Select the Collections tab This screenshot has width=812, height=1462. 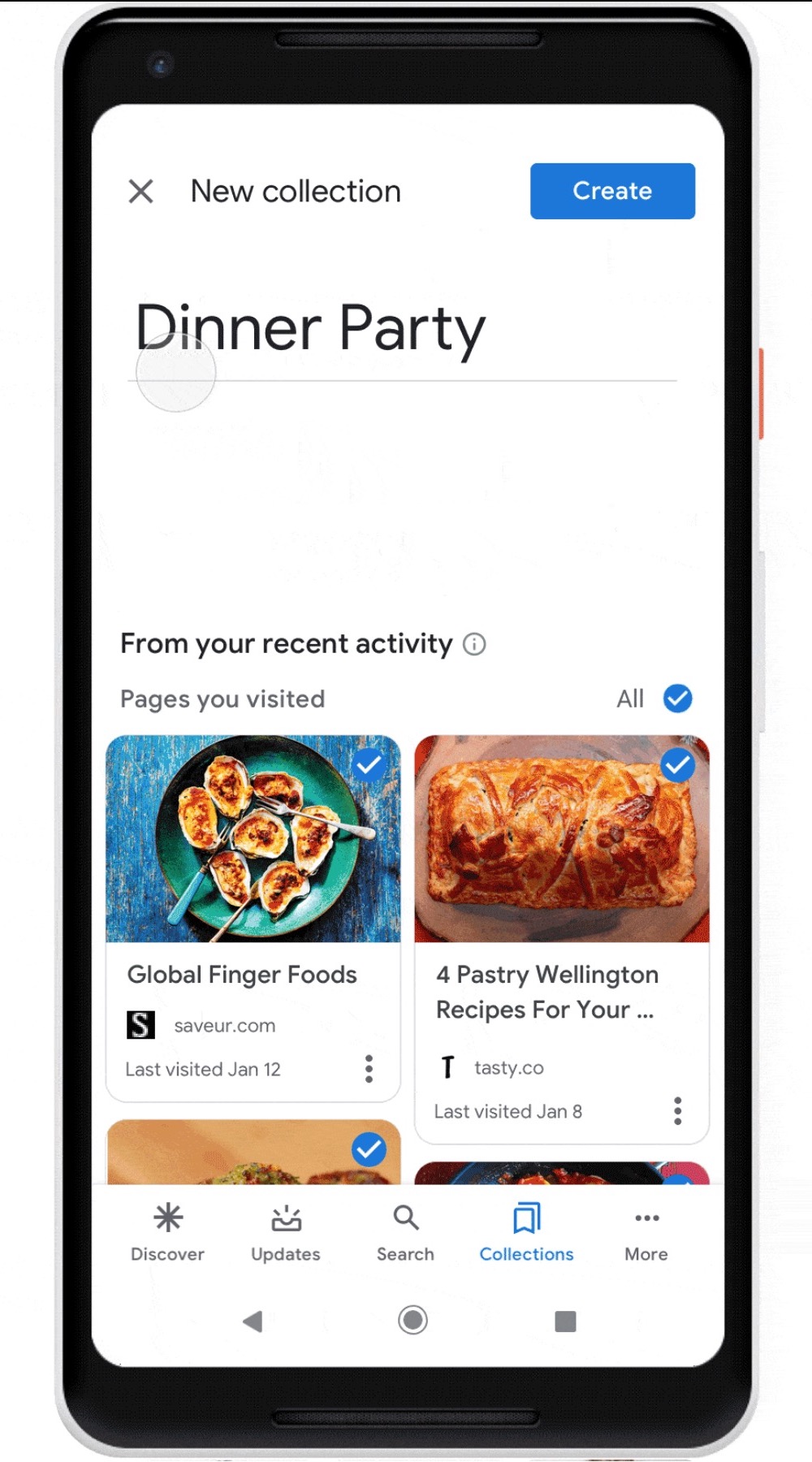(526, 1232)
